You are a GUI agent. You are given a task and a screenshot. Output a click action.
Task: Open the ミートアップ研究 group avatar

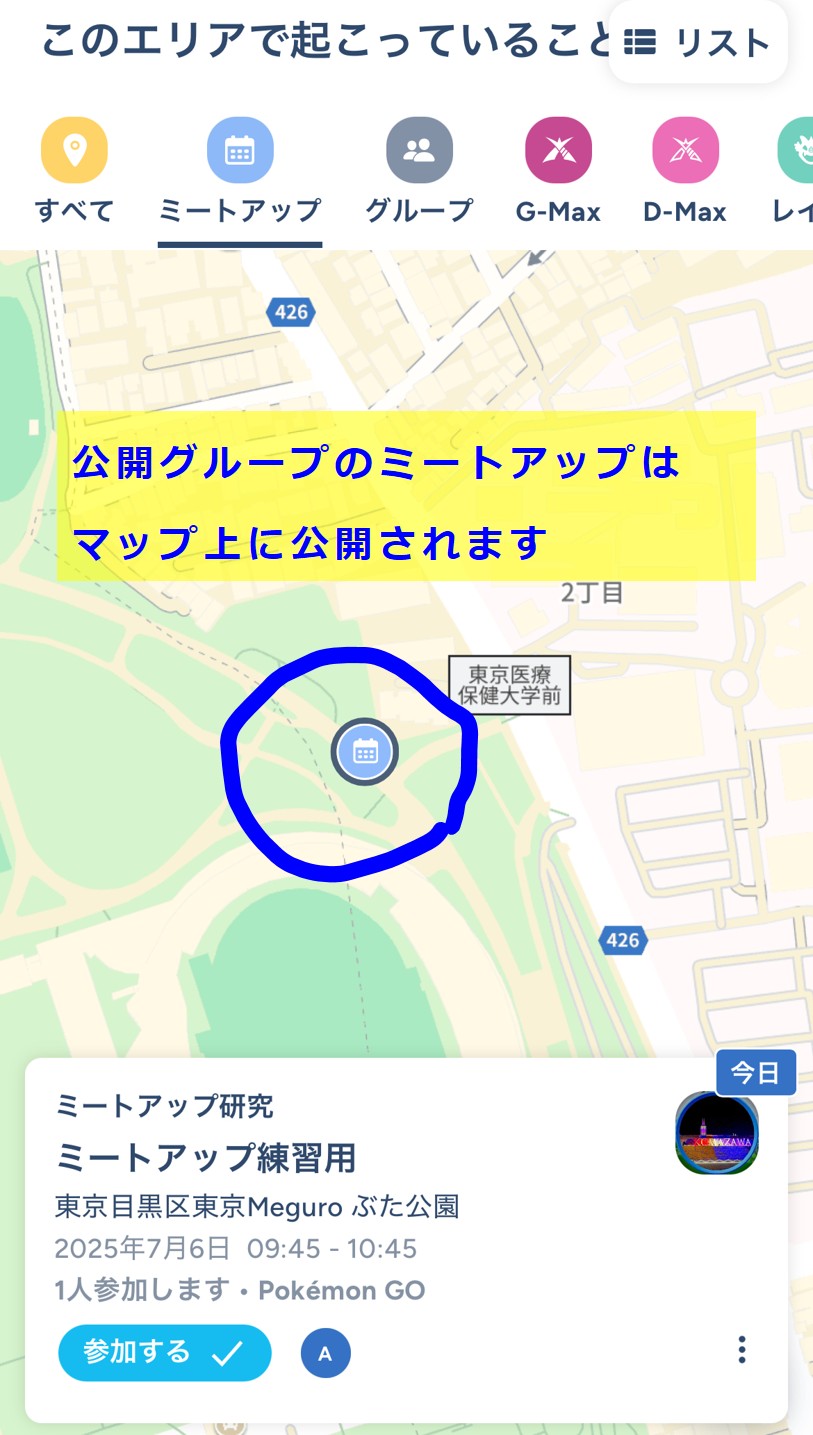(x=717, y=1132)
